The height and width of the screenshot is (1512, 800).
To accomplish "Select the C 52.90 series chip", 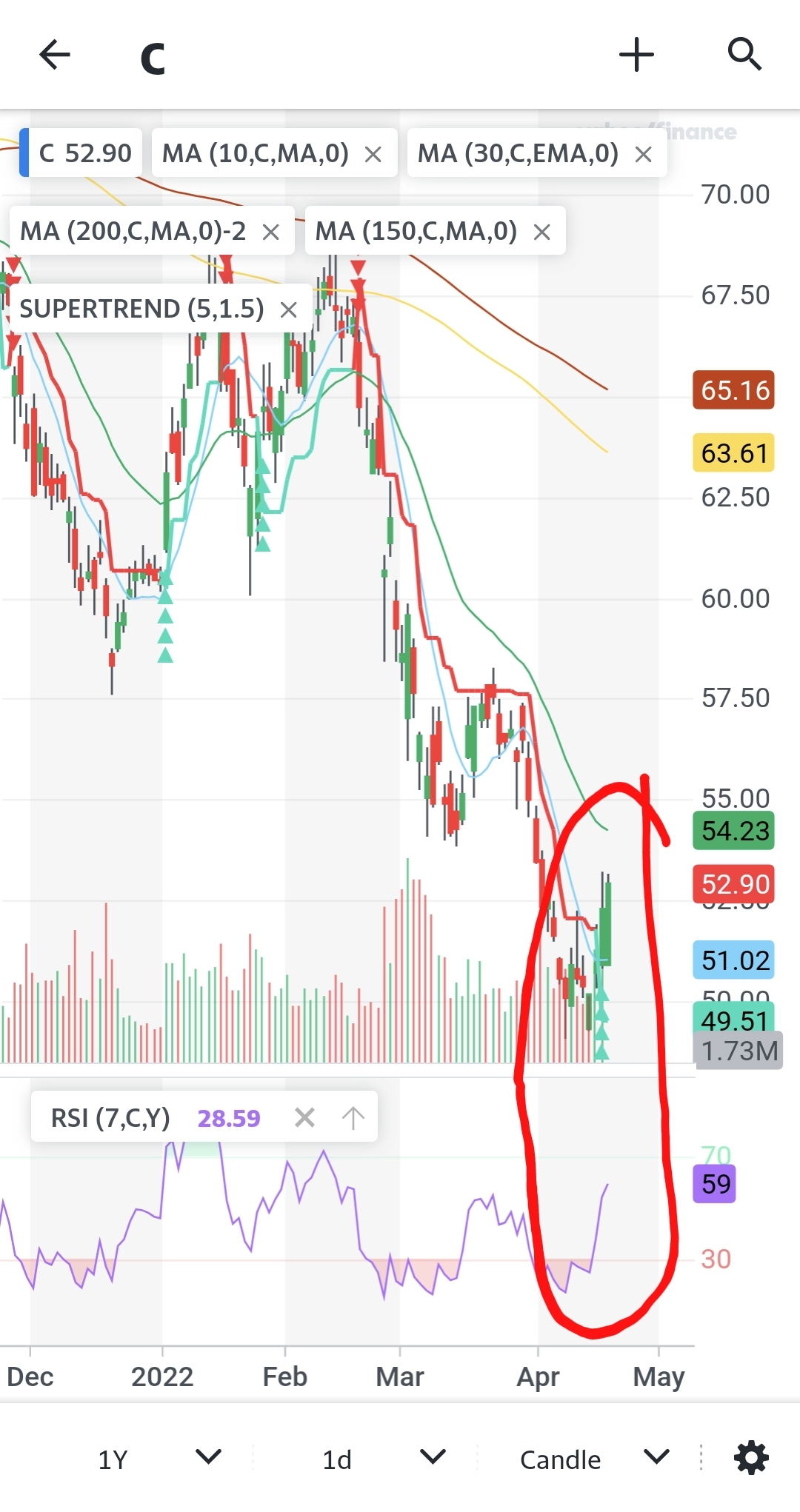I will pyautogui.click(x=83, y=153).
